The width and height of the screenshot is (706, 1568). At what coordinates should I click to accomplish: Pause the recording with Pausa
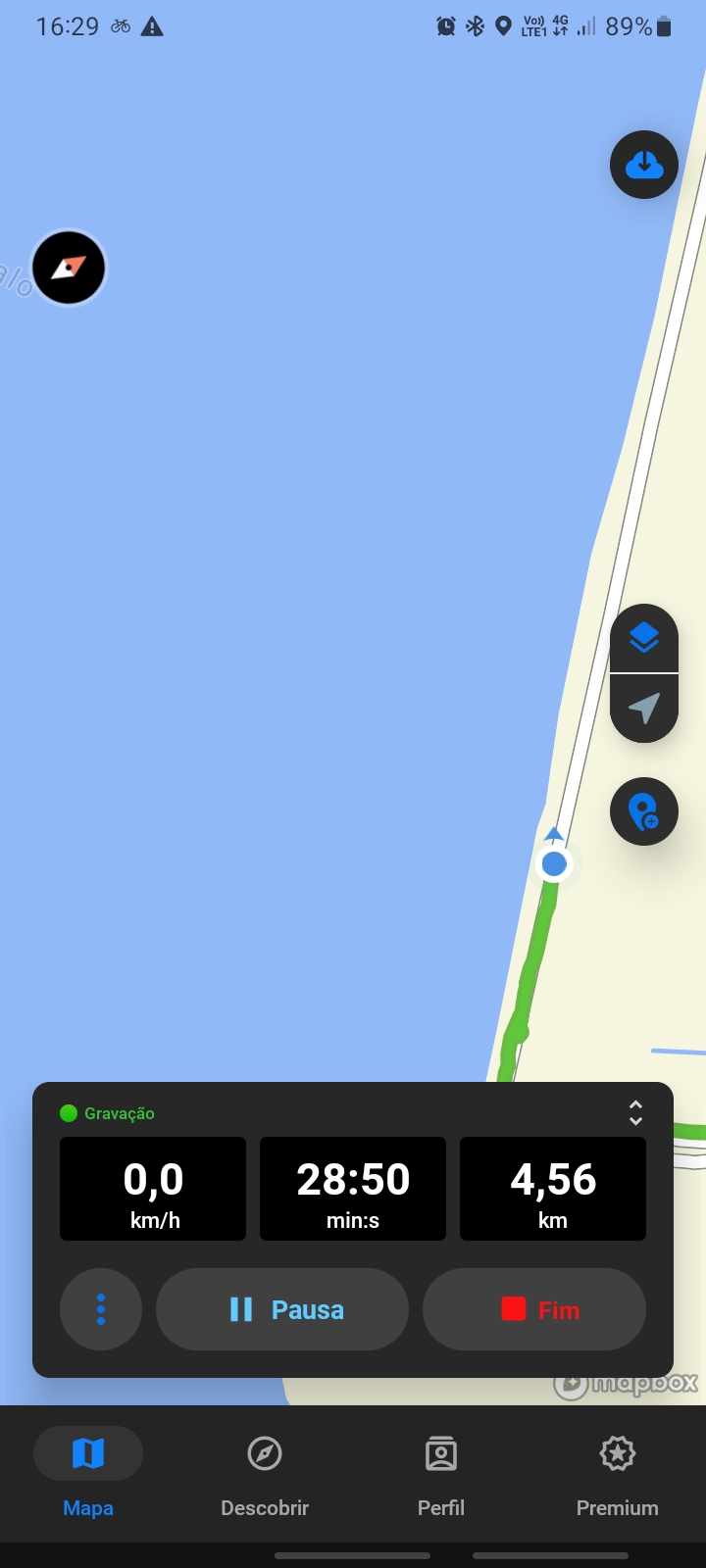point(282,1309)
